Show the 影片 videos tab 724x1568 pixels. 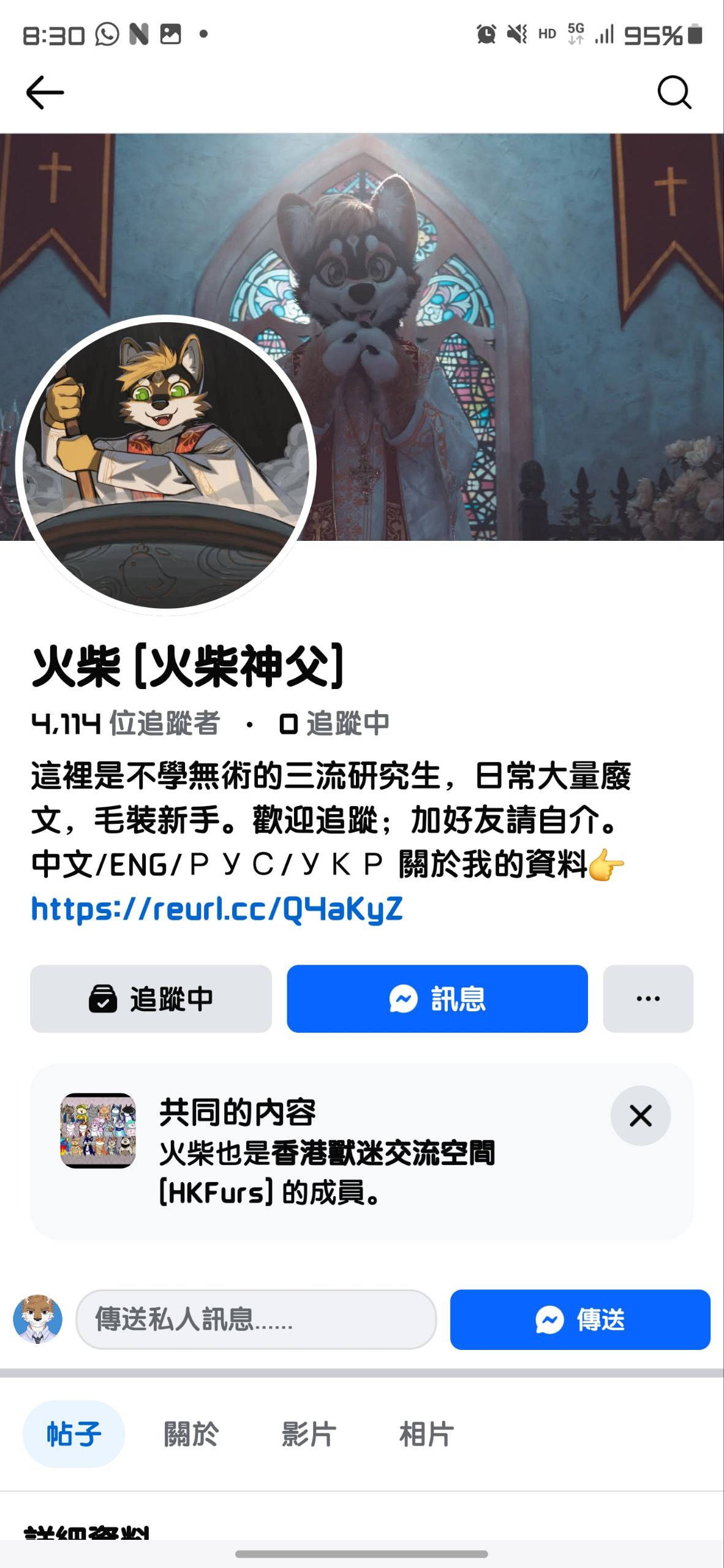309,1434
